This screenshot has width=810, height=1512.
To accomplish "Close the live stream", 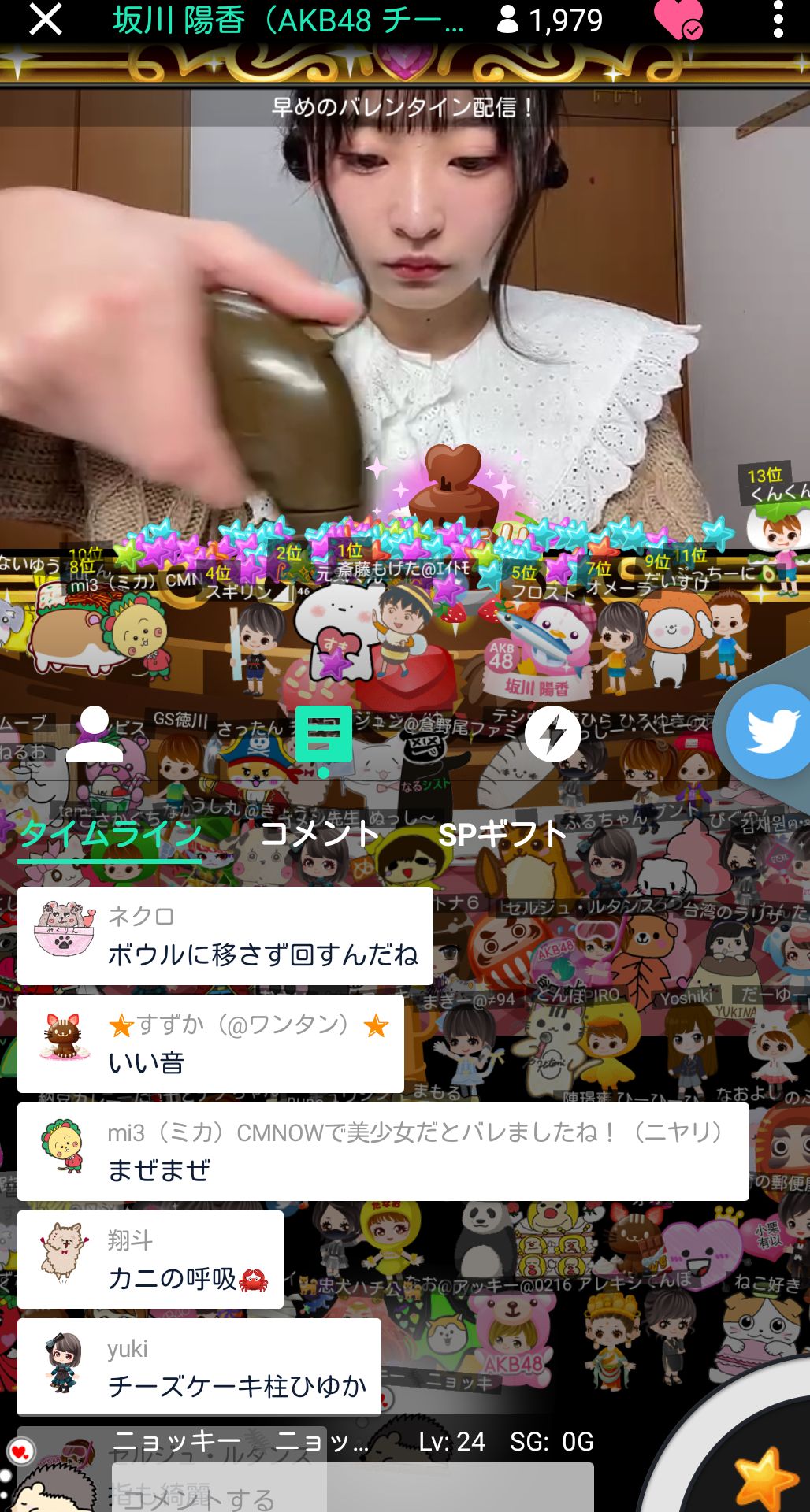I will click(45, 20).
